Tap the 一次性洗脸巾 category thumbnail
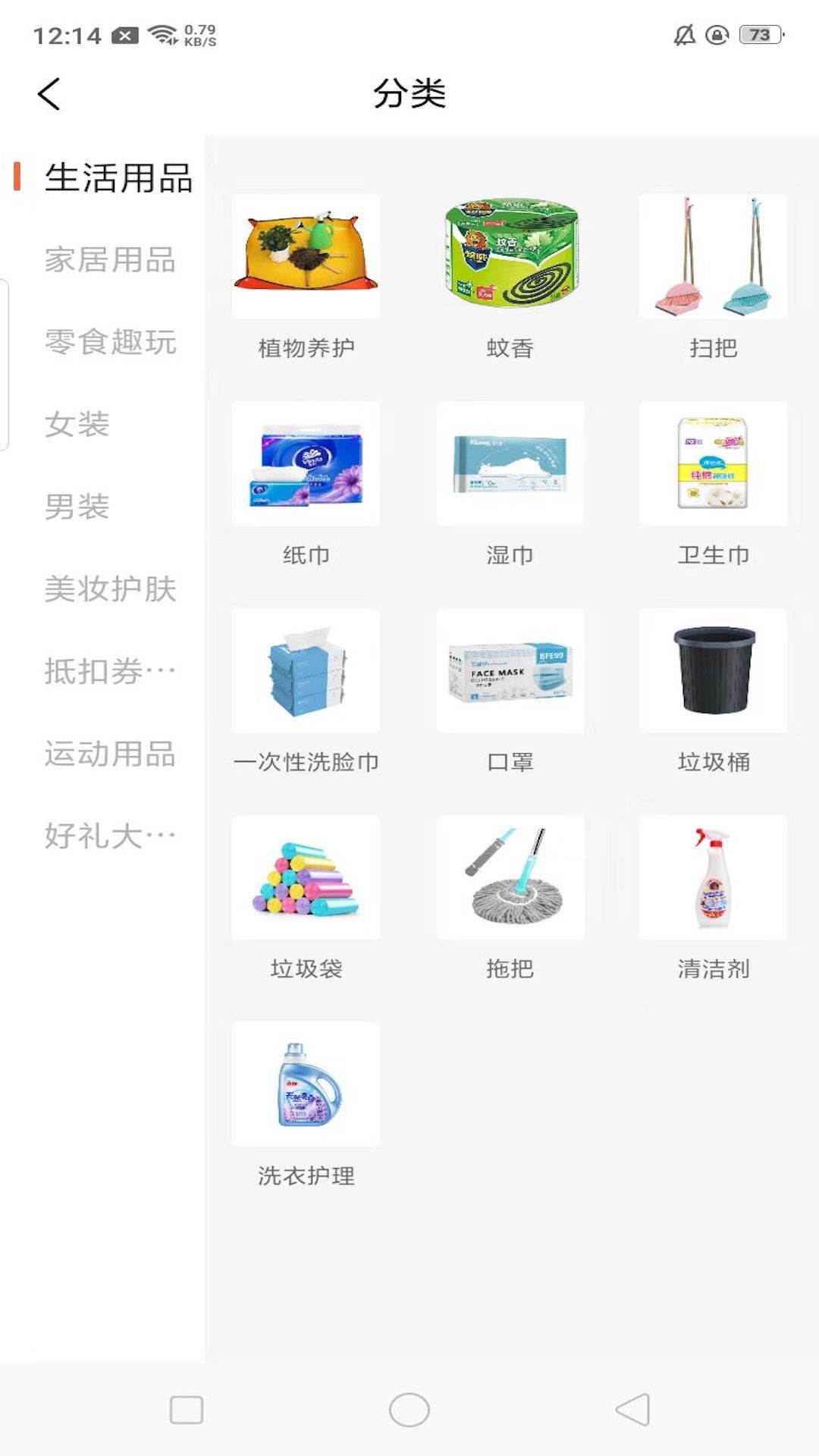 pyautogui.click(x=306, y=671)
